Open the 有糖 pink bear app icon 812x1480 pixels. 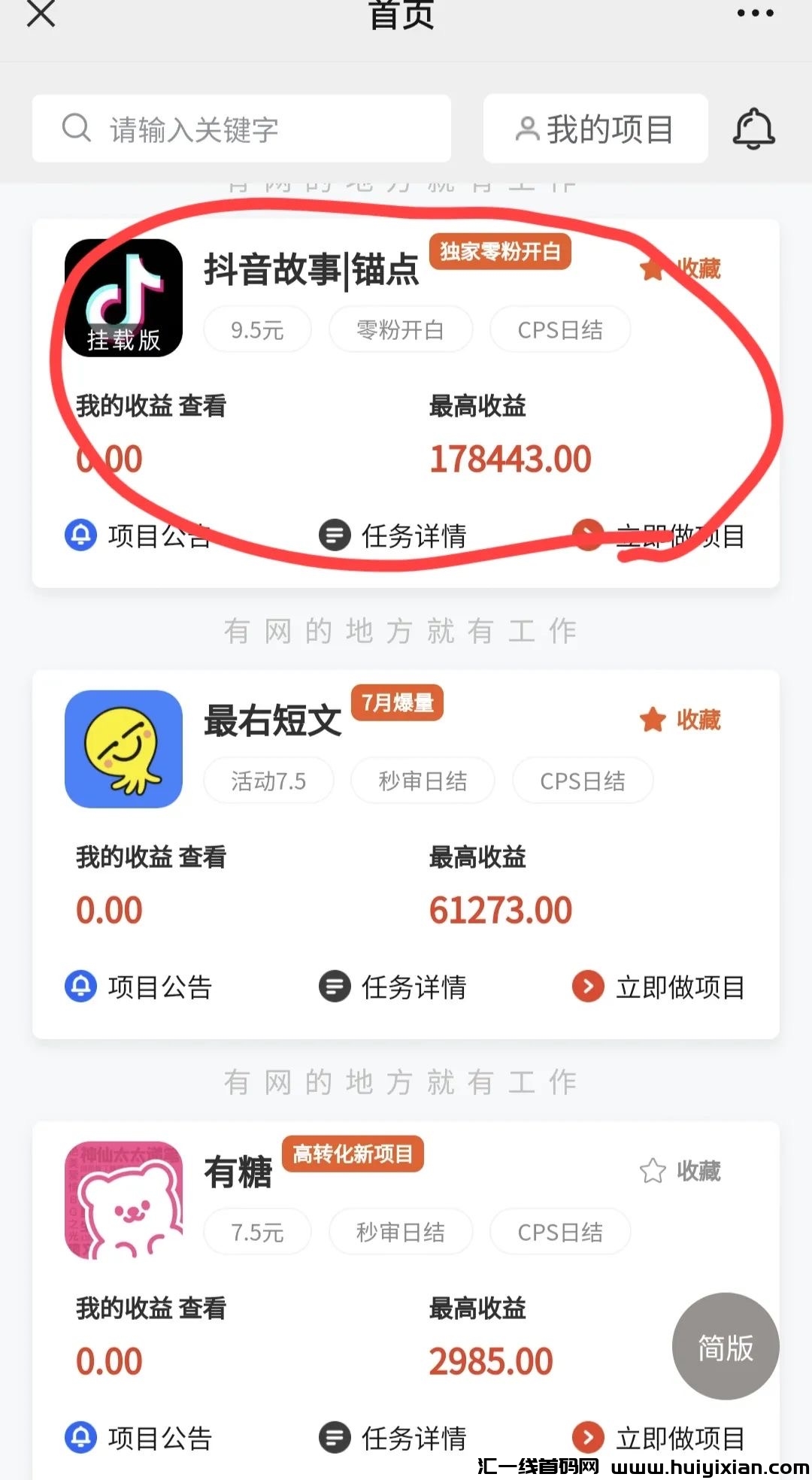point(123,1200)
